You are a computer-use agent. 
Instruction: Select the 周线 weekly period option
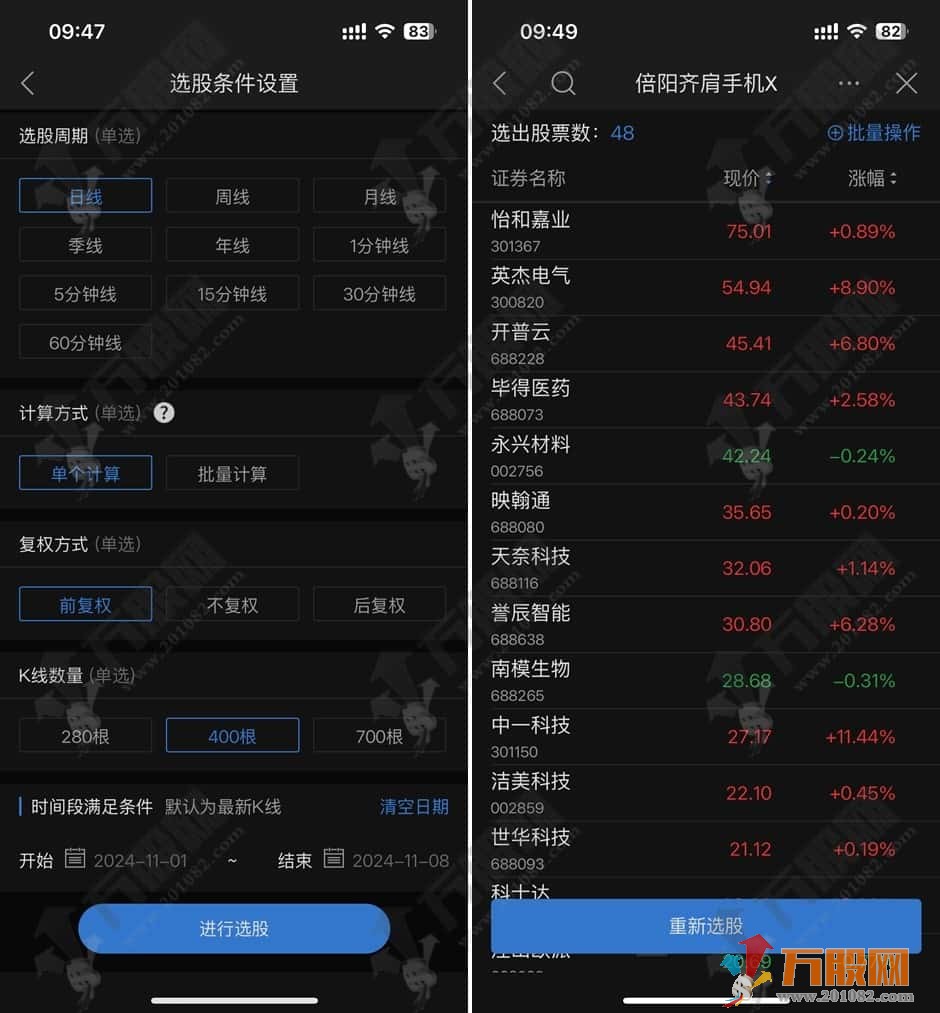point(232,196)
